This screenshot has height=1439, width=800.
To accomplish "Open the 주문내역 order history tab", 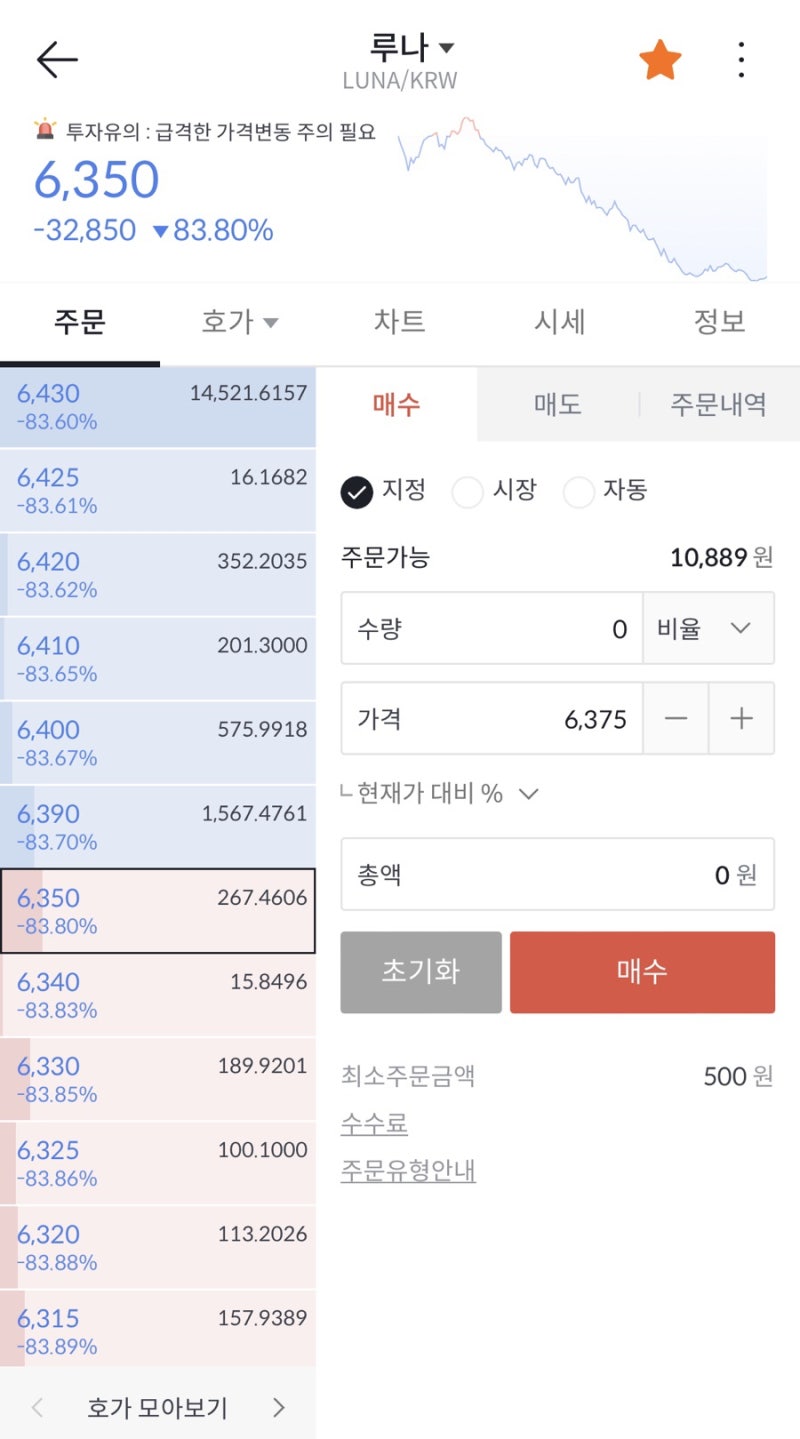I will [719, 404].
